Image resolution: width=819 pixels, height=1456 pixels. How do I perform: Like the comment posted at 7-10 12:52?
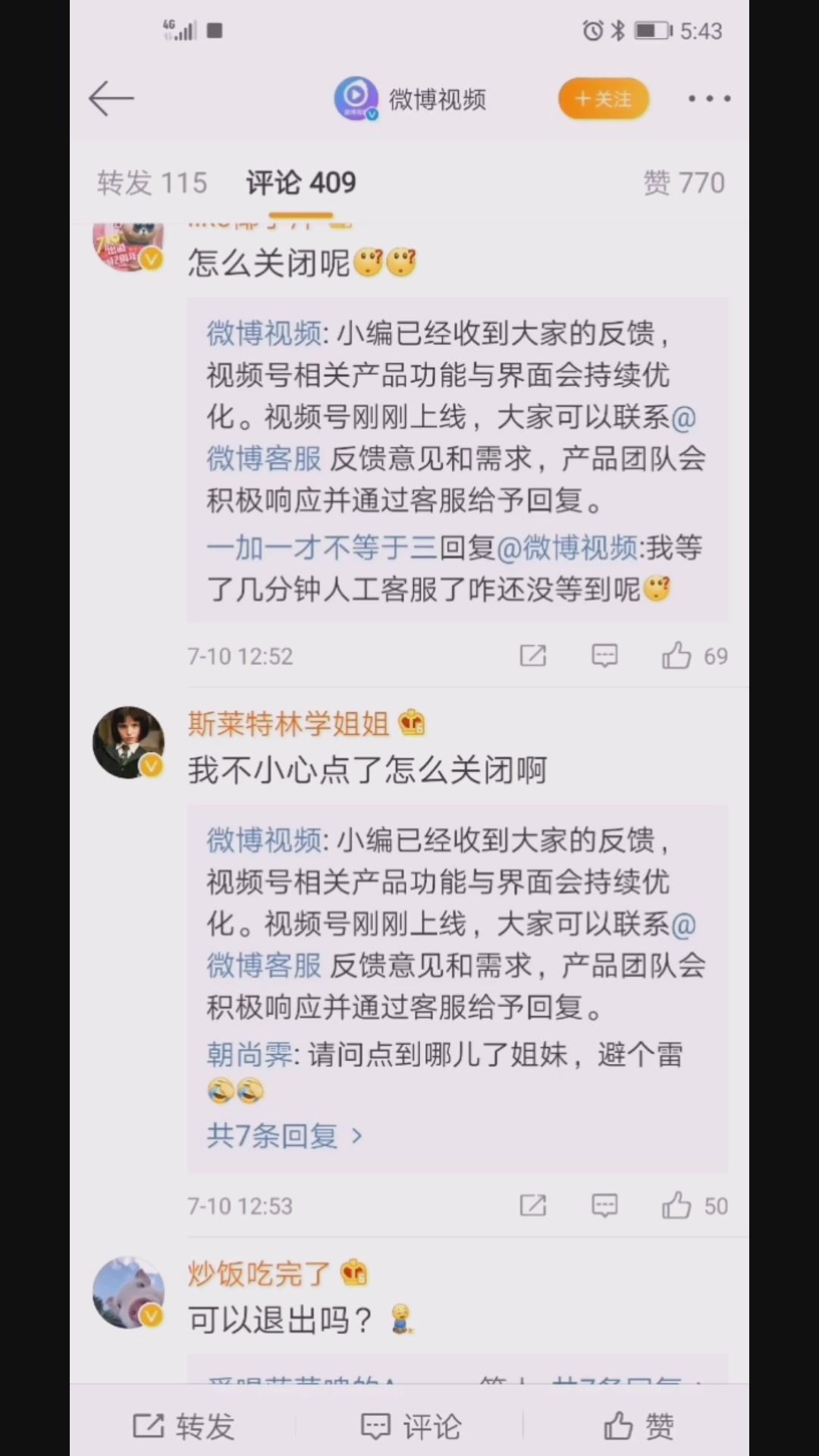tap(677, 656)
